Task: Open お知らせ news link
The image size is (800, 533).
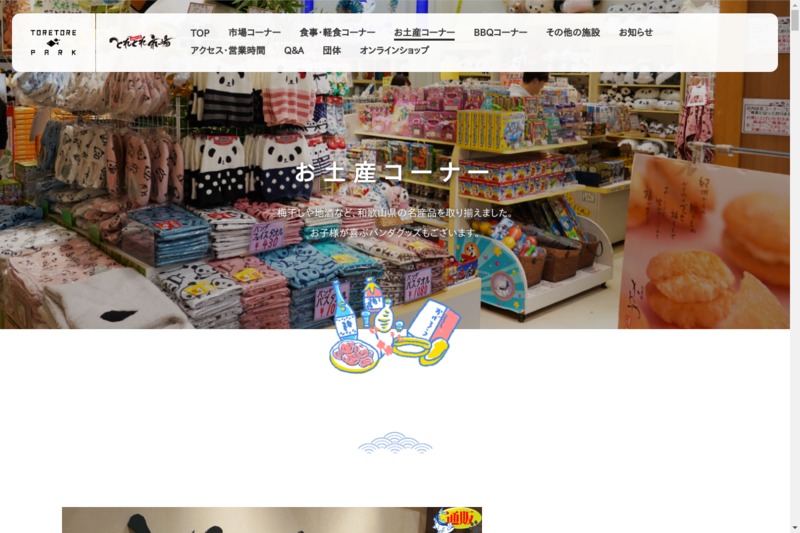Action: pyautogui.click(x=635, y=33)
